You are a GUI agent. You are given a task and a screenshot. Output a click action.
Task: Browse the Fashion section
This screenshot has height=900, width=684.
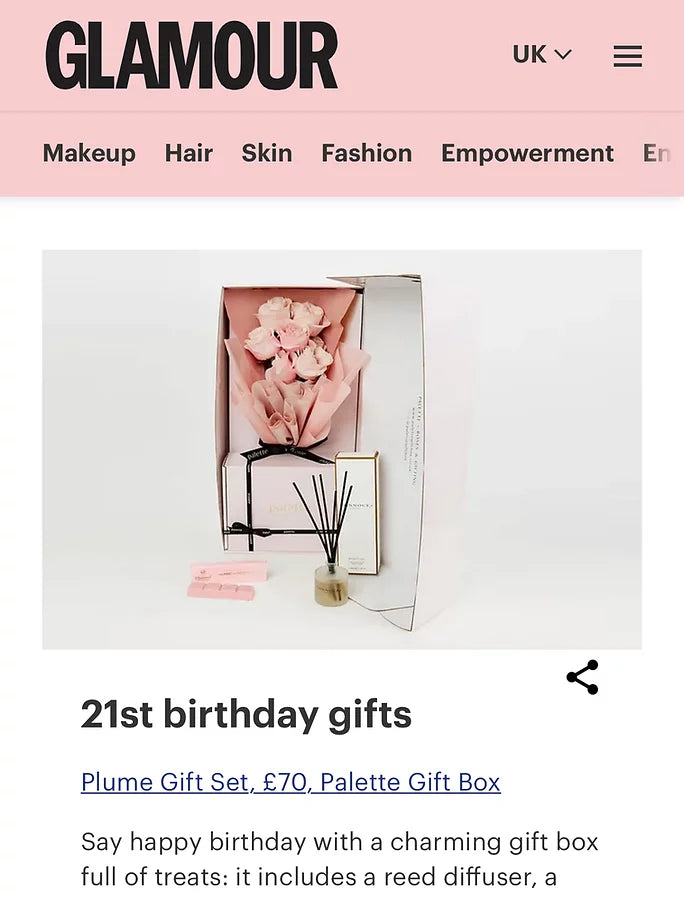(366, 153)
